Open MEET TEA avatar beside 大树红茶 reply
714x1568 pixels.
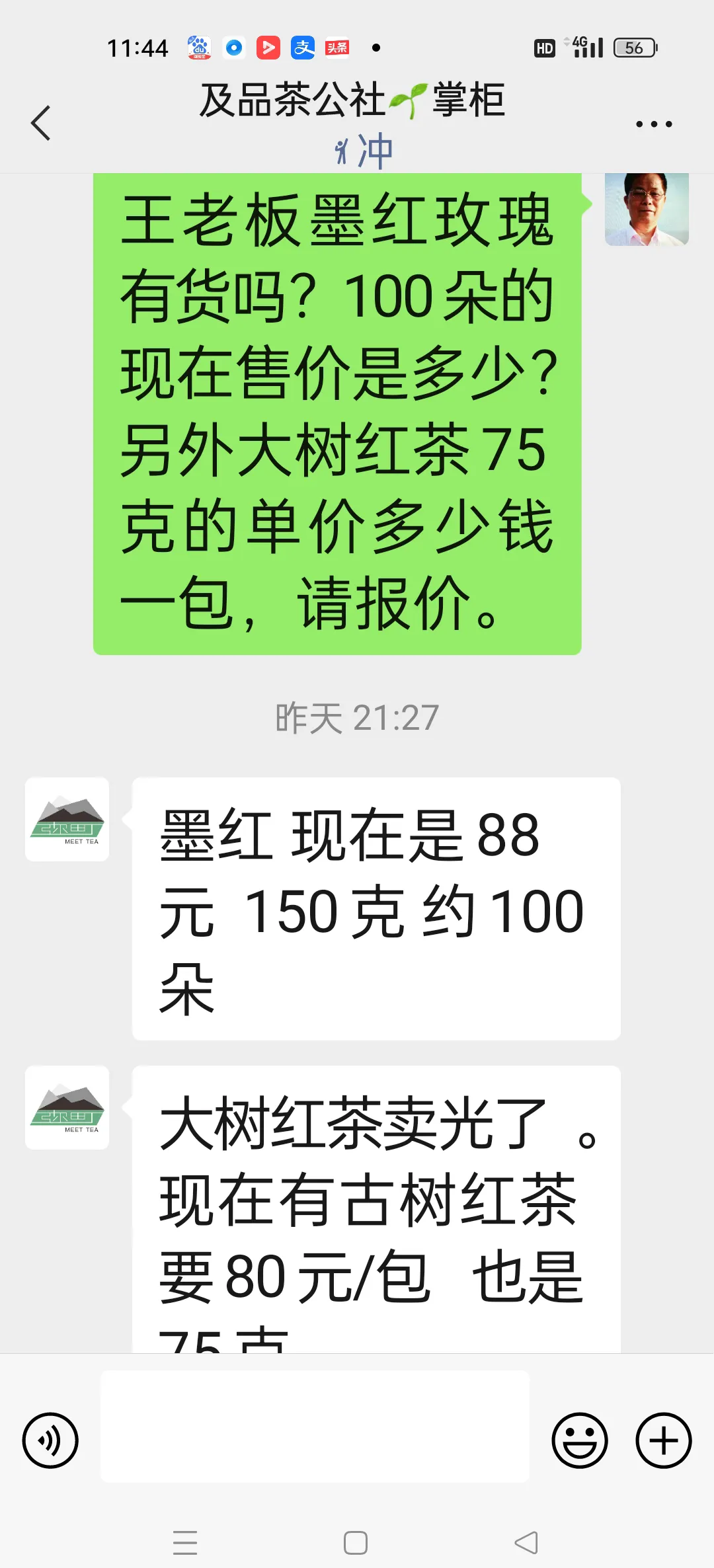tap(67, 1107)
